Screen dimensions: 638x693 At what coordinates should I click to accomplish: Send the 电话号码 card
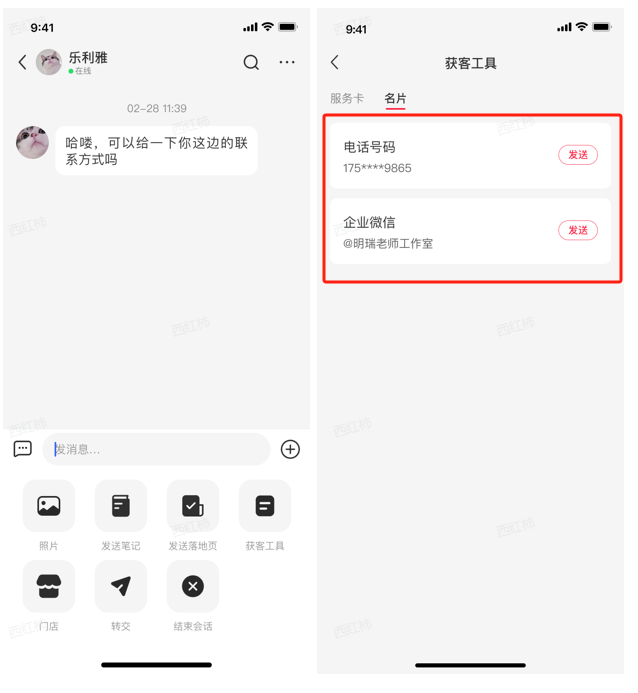[577, 155]
